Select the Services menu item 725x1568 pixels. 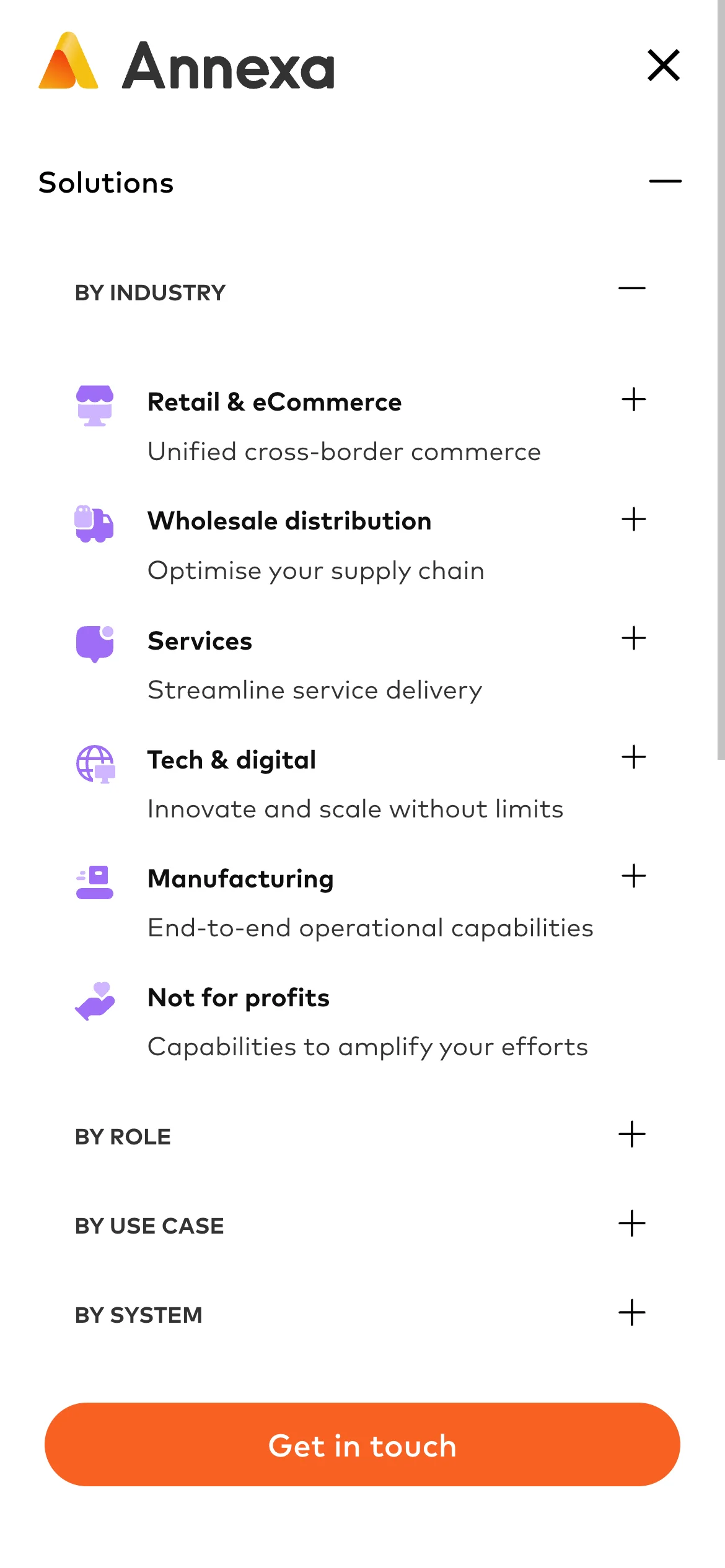(x=200, y=641)
